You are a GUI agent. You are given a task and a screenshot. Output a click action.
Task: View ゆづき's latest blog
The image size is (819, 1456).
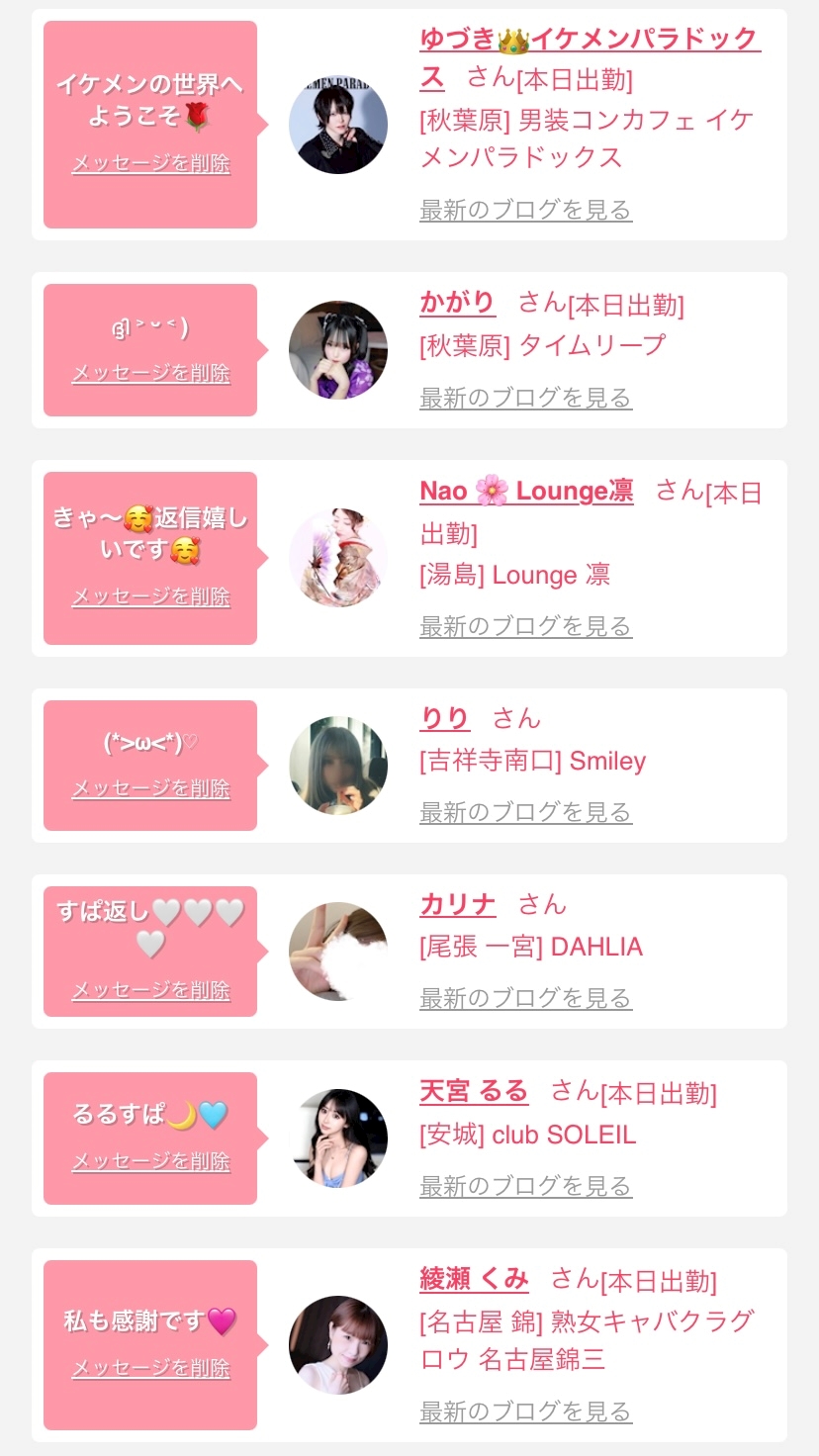coord(525,210)
